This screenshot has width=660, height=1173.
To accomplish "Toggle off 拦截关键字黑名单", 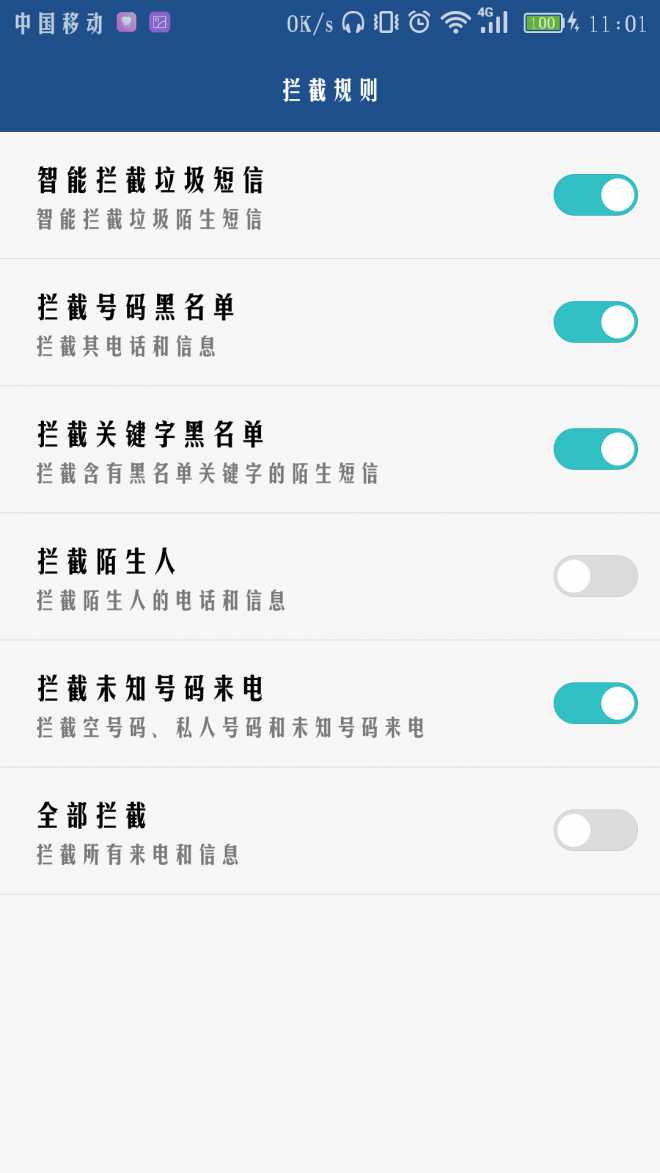I will point(595,449).
